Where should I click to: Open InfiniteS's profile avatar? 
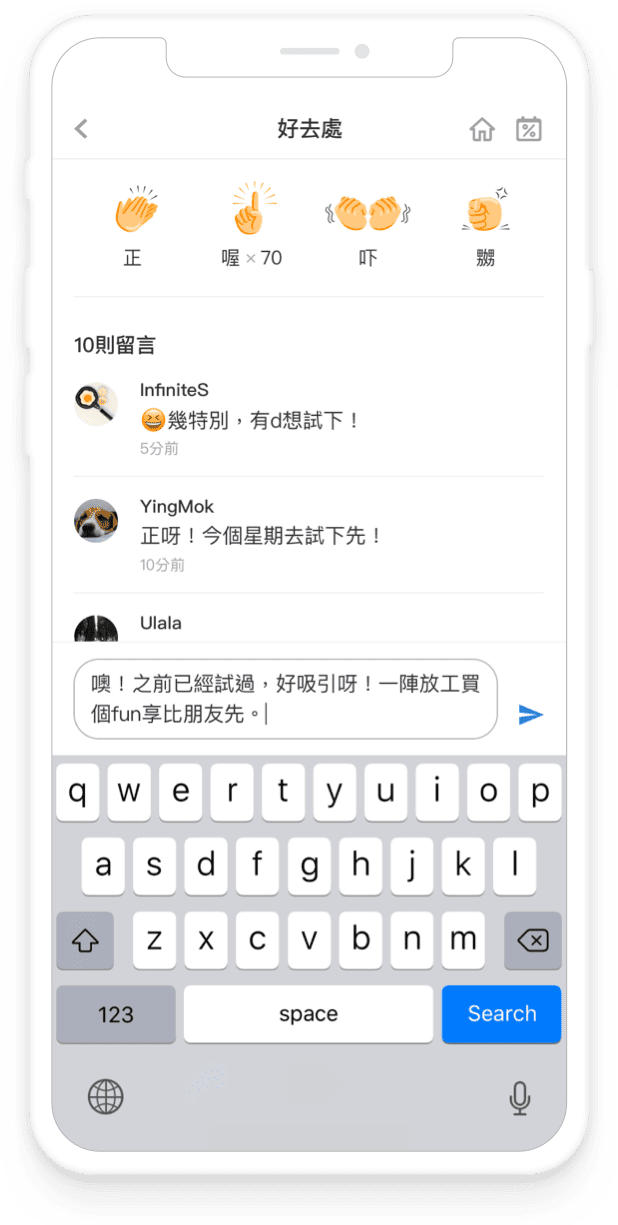click(x=97, y=404)
